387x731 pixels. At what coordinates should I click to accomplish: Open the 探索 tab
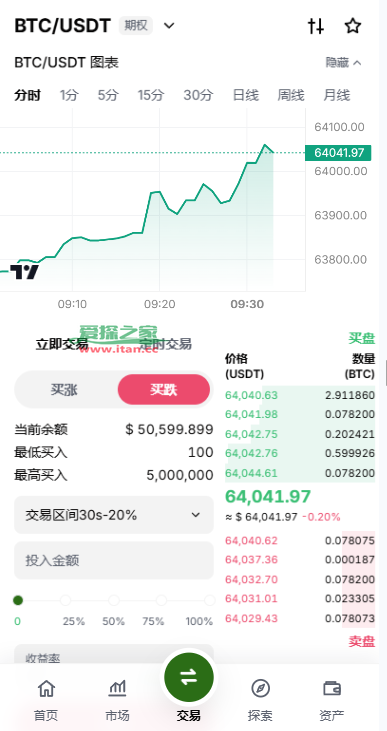pos(260,700)
